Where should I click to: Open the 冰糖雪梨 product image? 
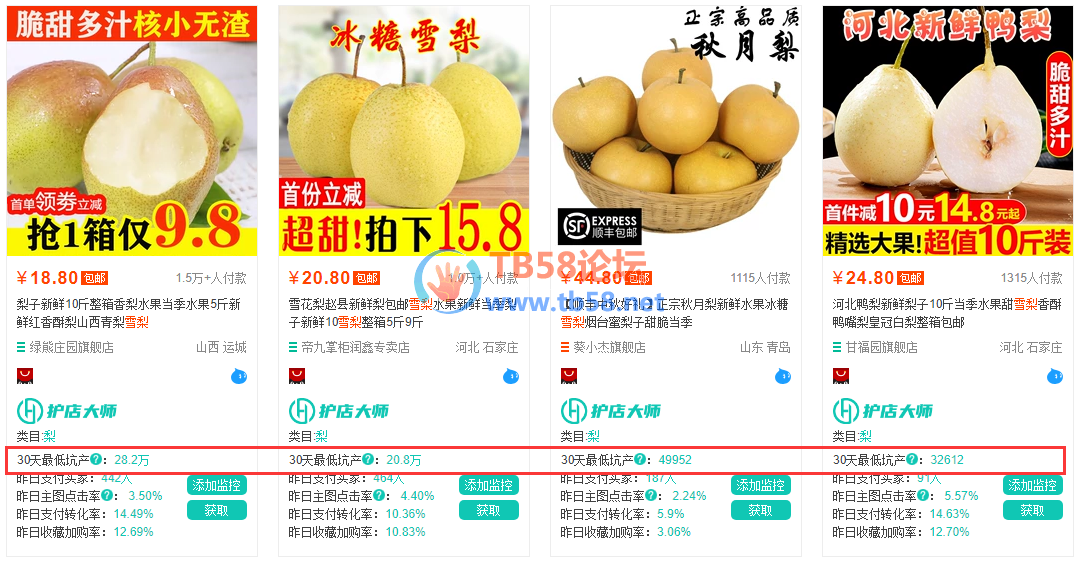pos(404,130)
